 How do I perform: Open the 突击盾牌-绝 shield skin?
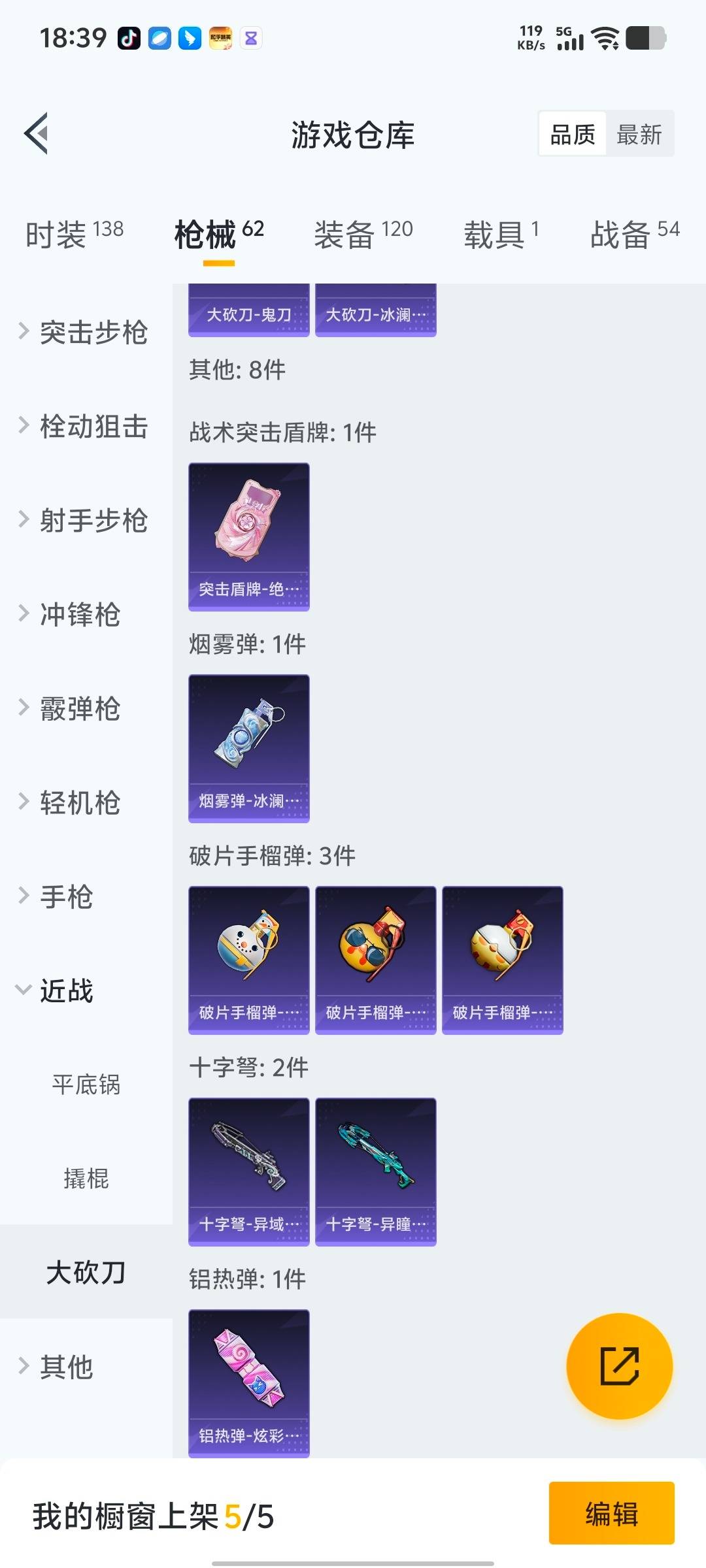tap(248, 536)
